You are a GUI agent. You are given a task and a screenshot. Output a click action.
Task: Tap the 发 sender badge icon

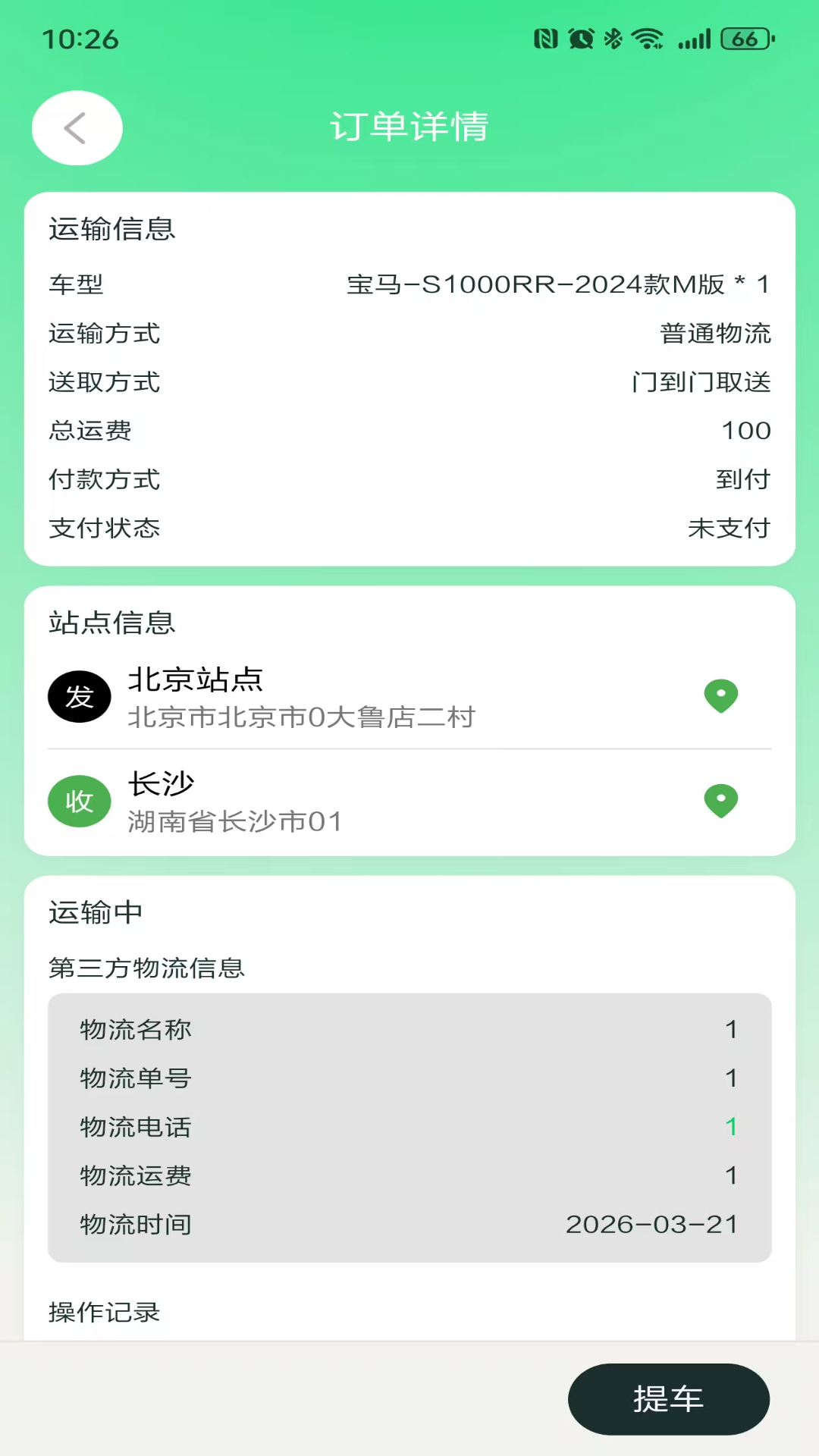pyautogui.click(x=79, y=695)
